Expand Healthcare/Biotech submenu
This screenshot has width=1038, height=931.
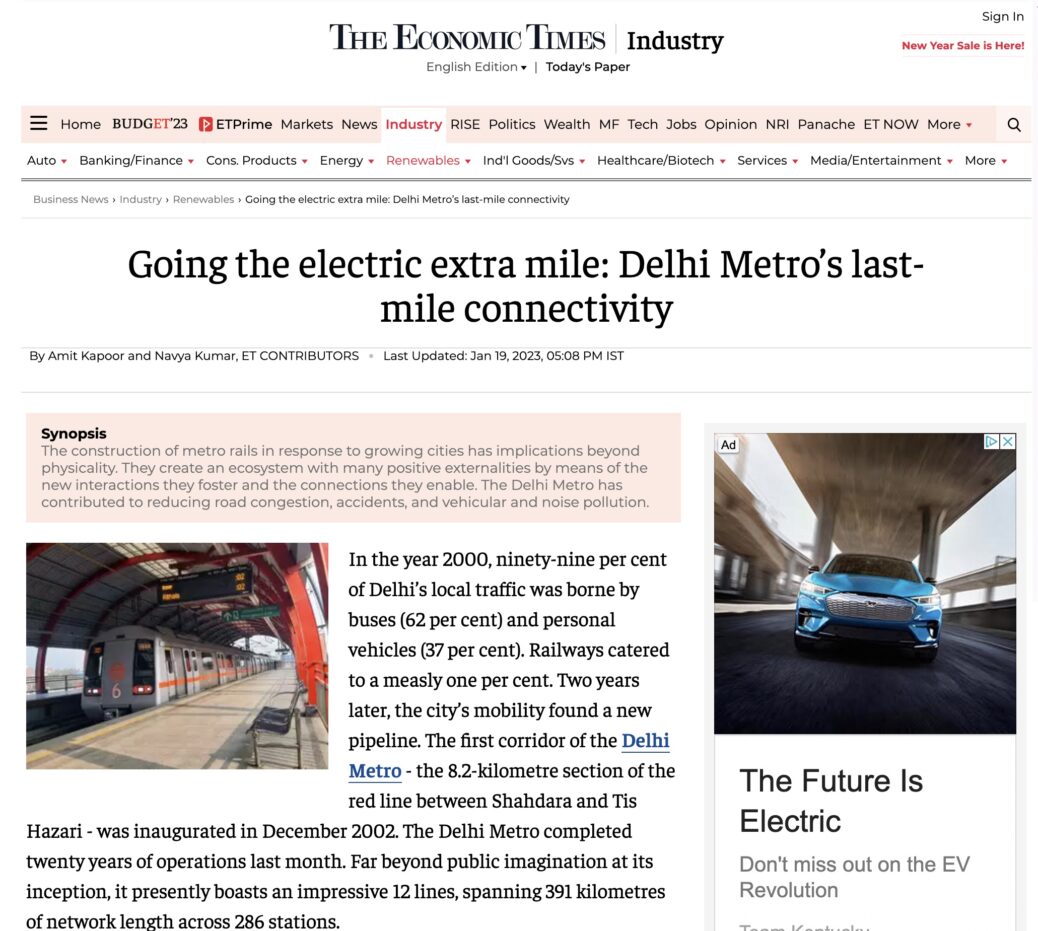pyautogui.click(x=661, y=160)
